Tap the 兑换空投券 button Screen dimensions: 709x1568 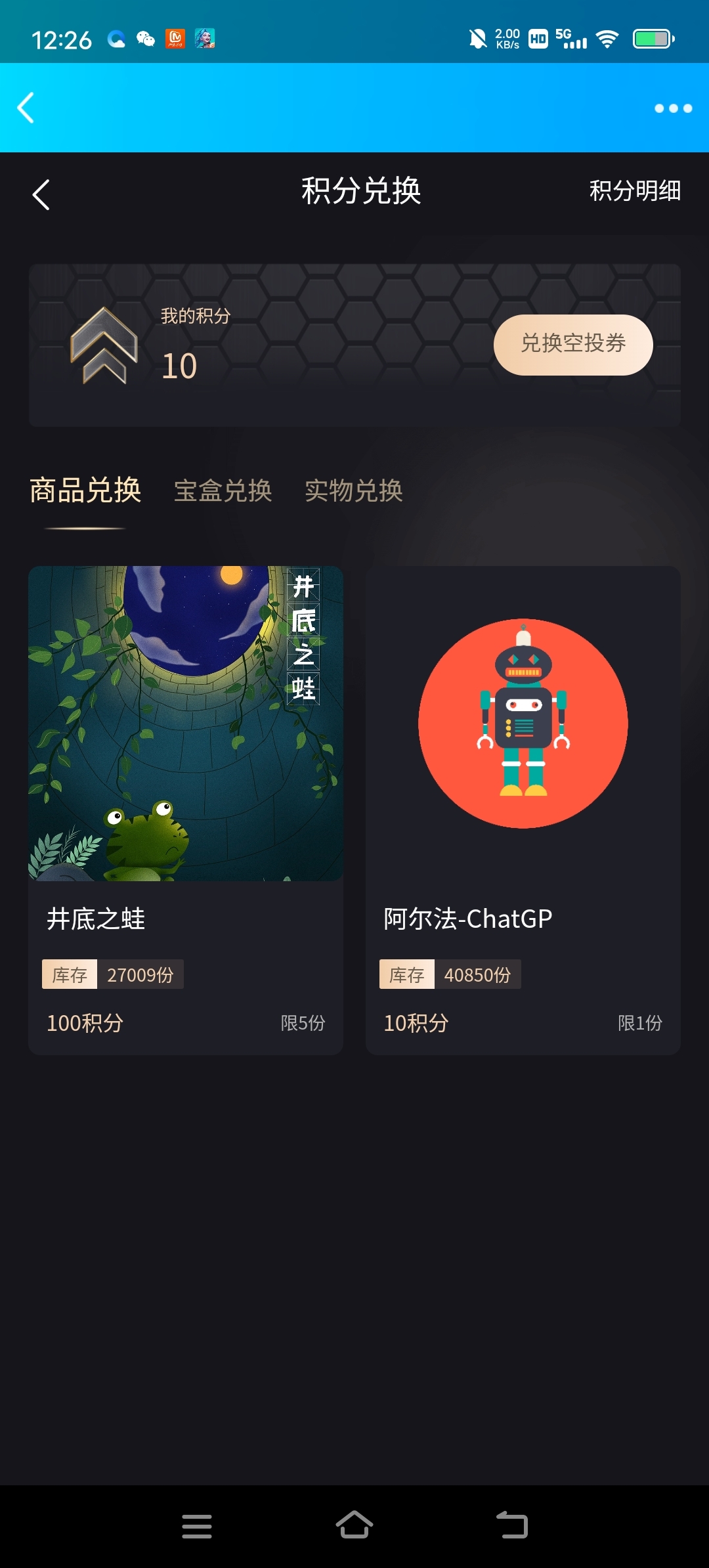[x=572, y=343]
